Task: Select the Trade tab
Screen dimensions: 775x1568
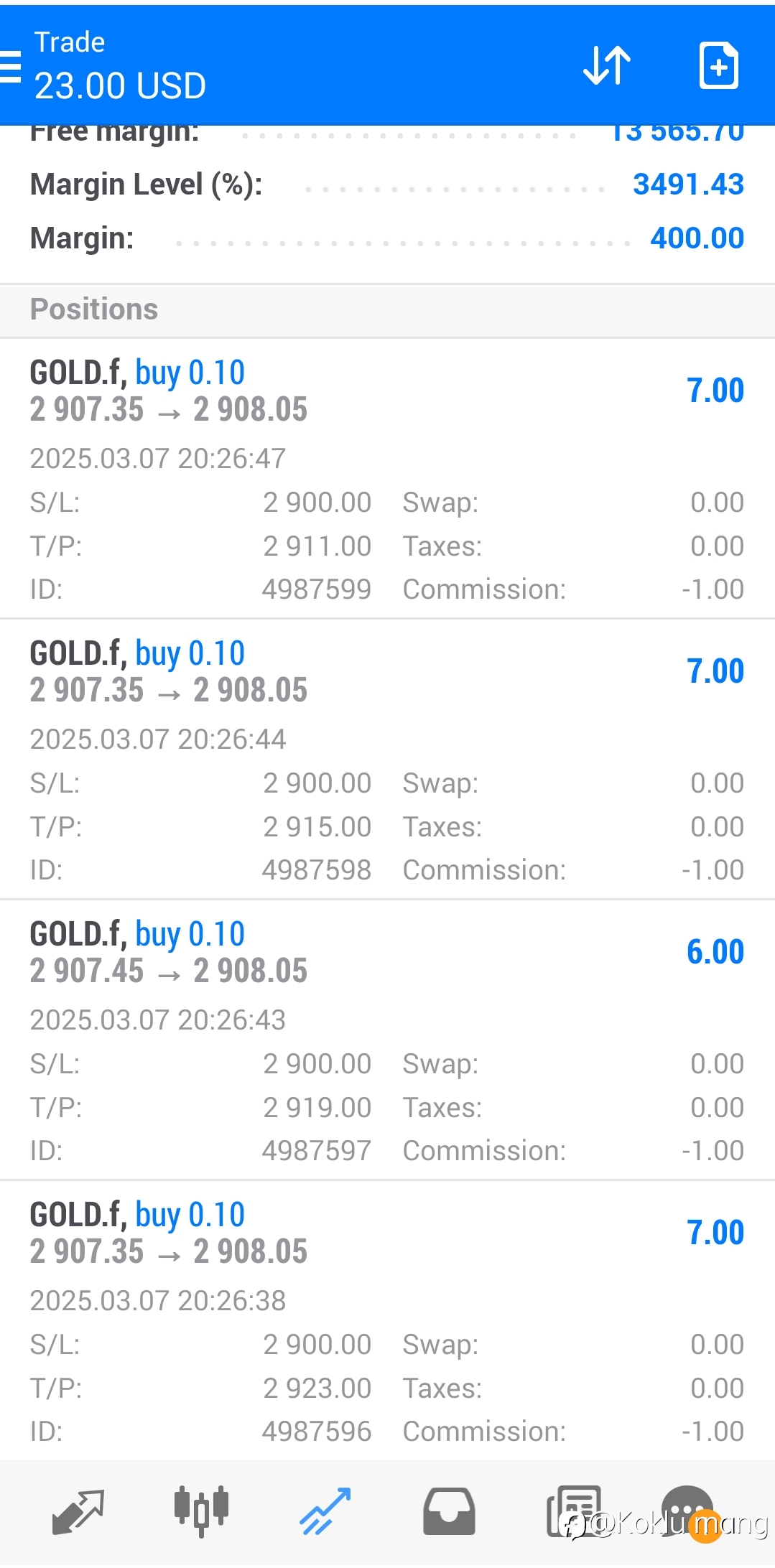Action: (x=325, y=1511)
